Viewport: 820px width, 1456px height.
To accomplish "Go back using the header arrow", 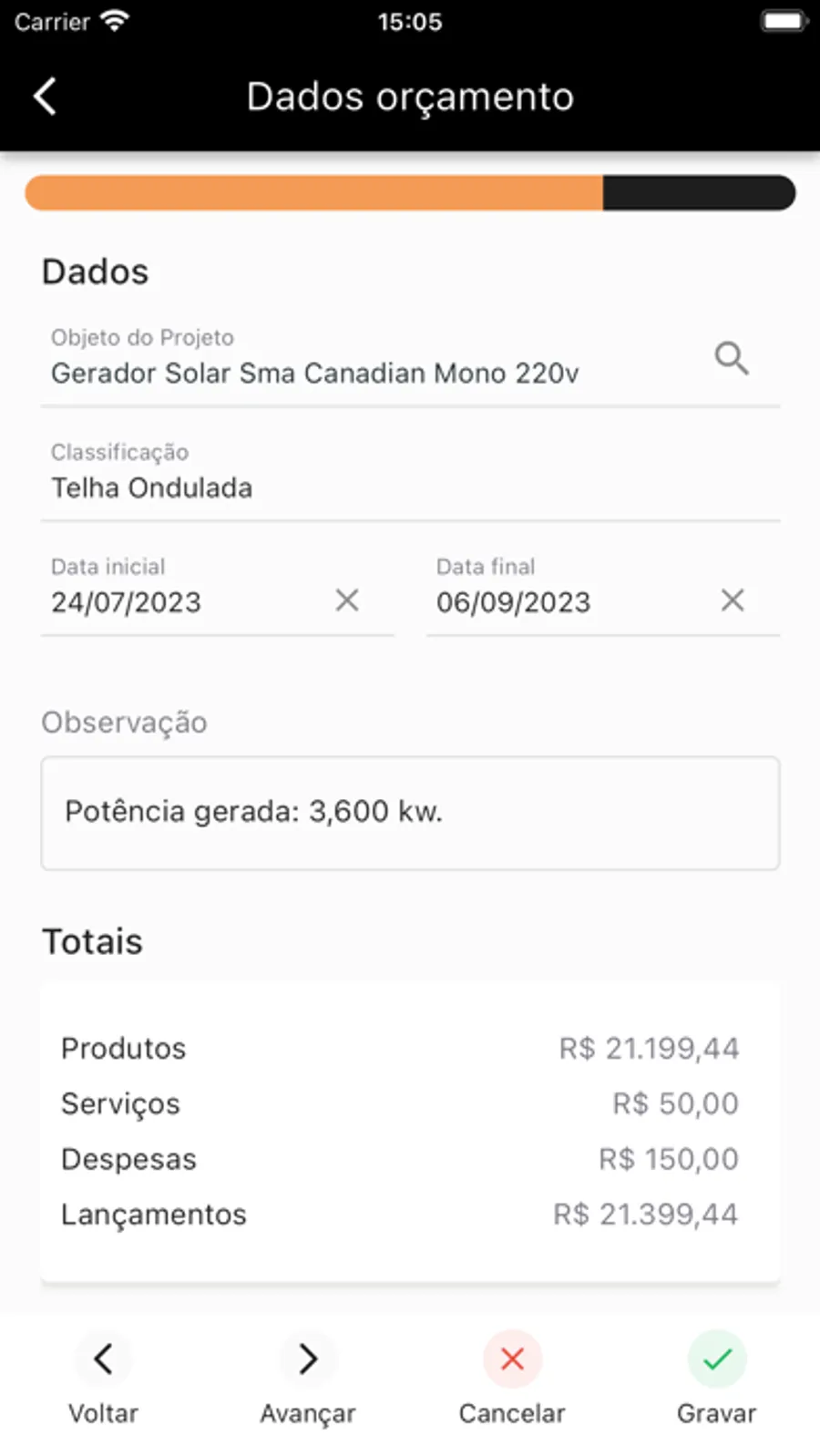I will click(x=45, y=97).
